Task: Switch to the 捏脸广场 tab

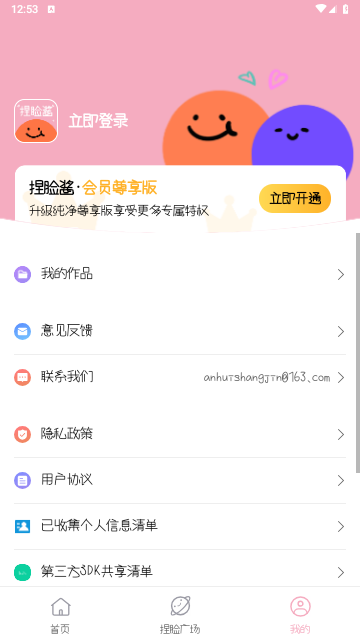Action: [x=180, y=614]
